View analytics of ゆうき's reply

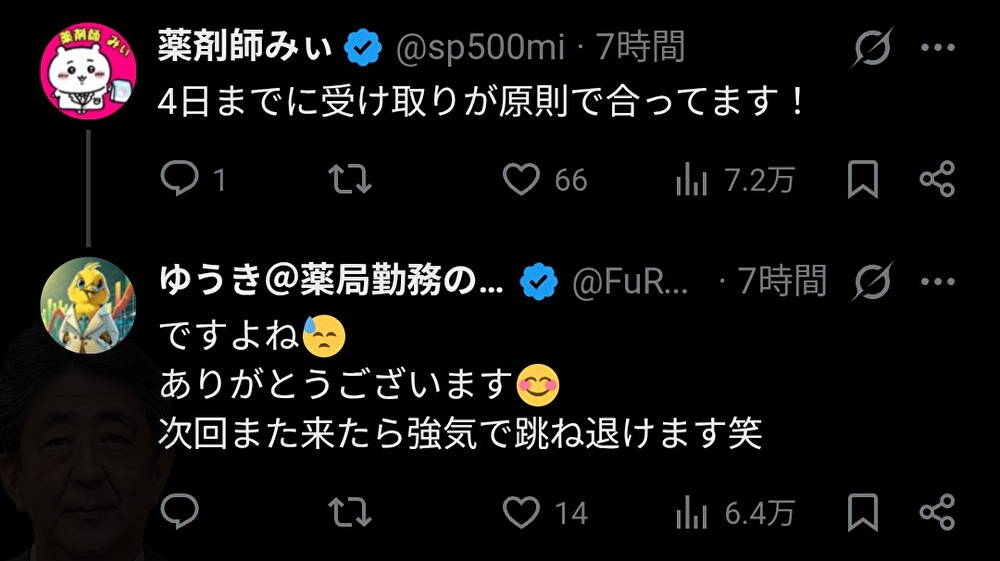(x=691, y=513)
